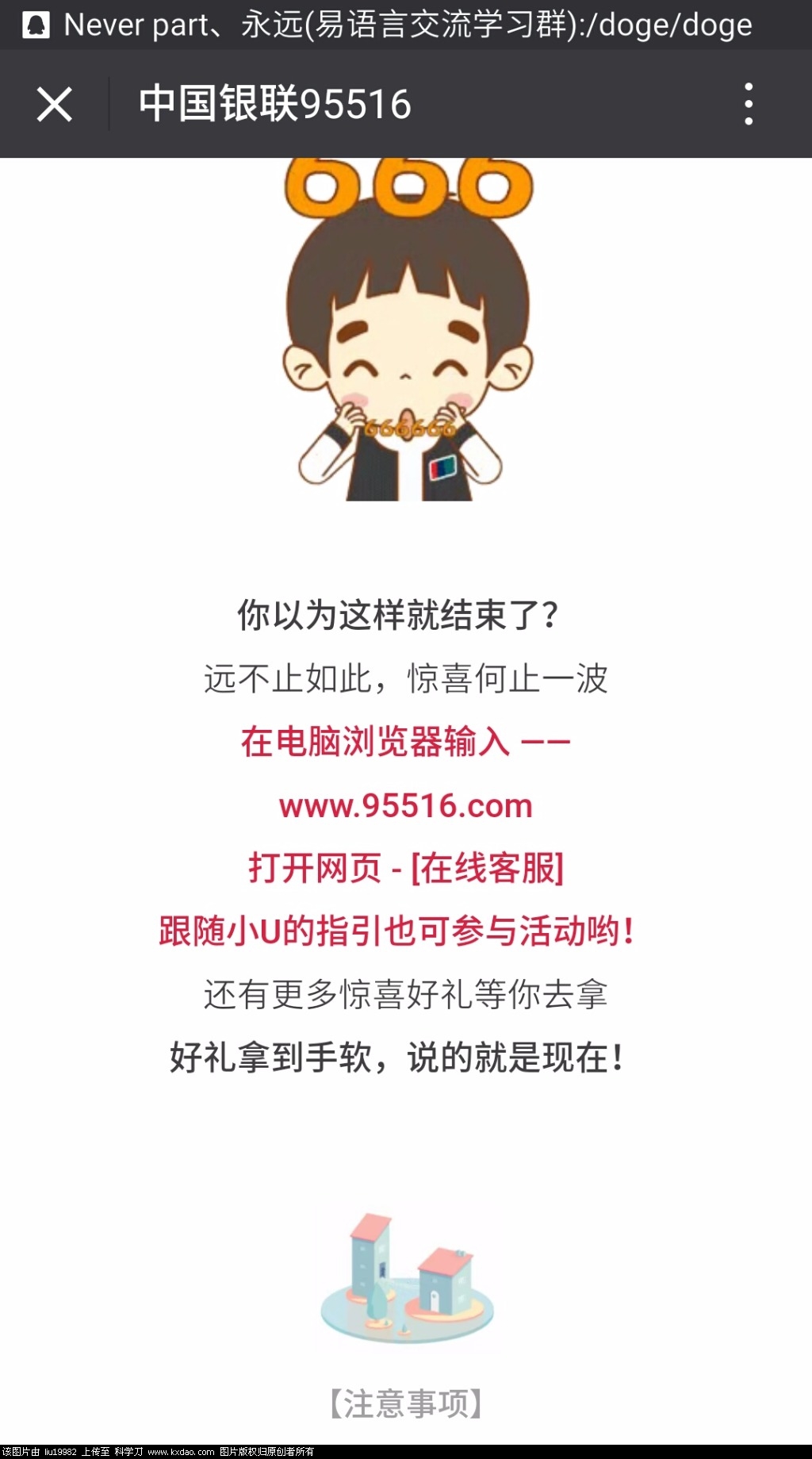The height and width of the screenshot is (1459, 812).
Task: Open the three-dot overflow menu
Action: pos(749,104)
